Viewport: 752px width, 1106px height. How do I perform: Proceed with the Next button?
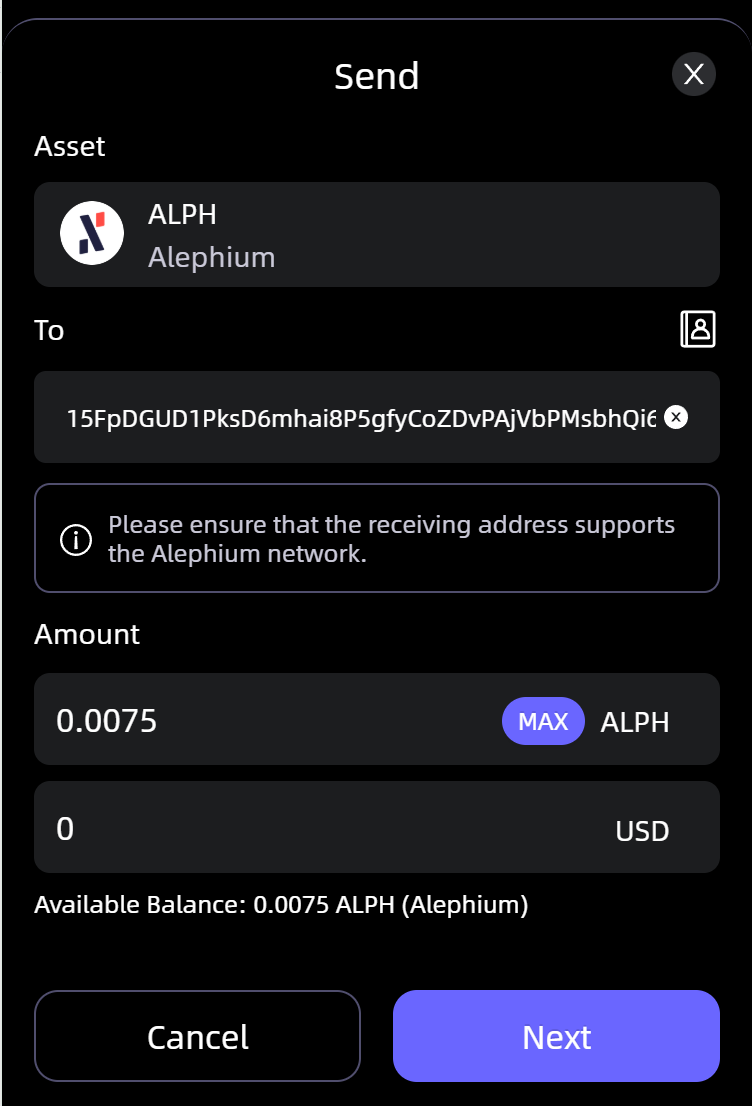[556, 1036]
